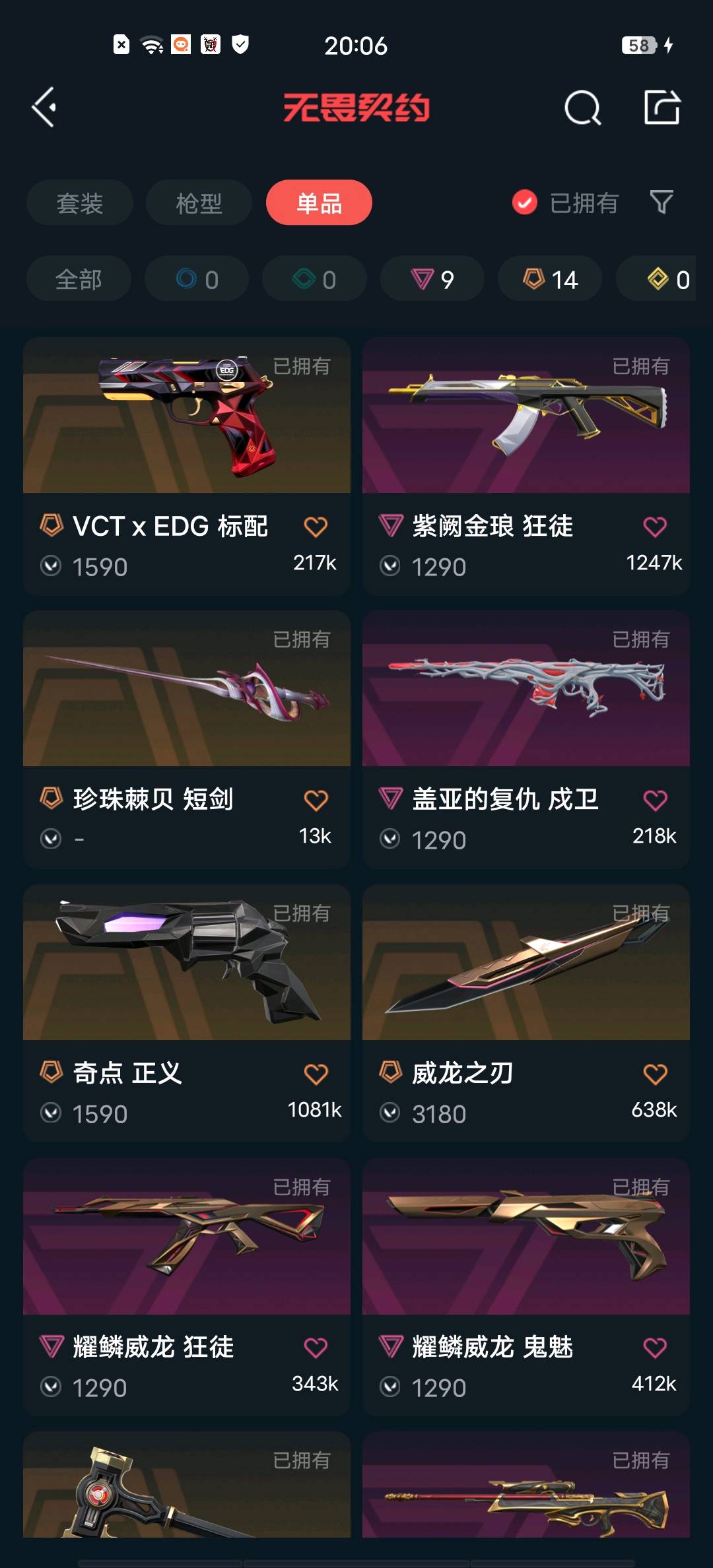713x1568 pixels.
Task: Select the 全部 rarity chip
Action: coord(79,279)
